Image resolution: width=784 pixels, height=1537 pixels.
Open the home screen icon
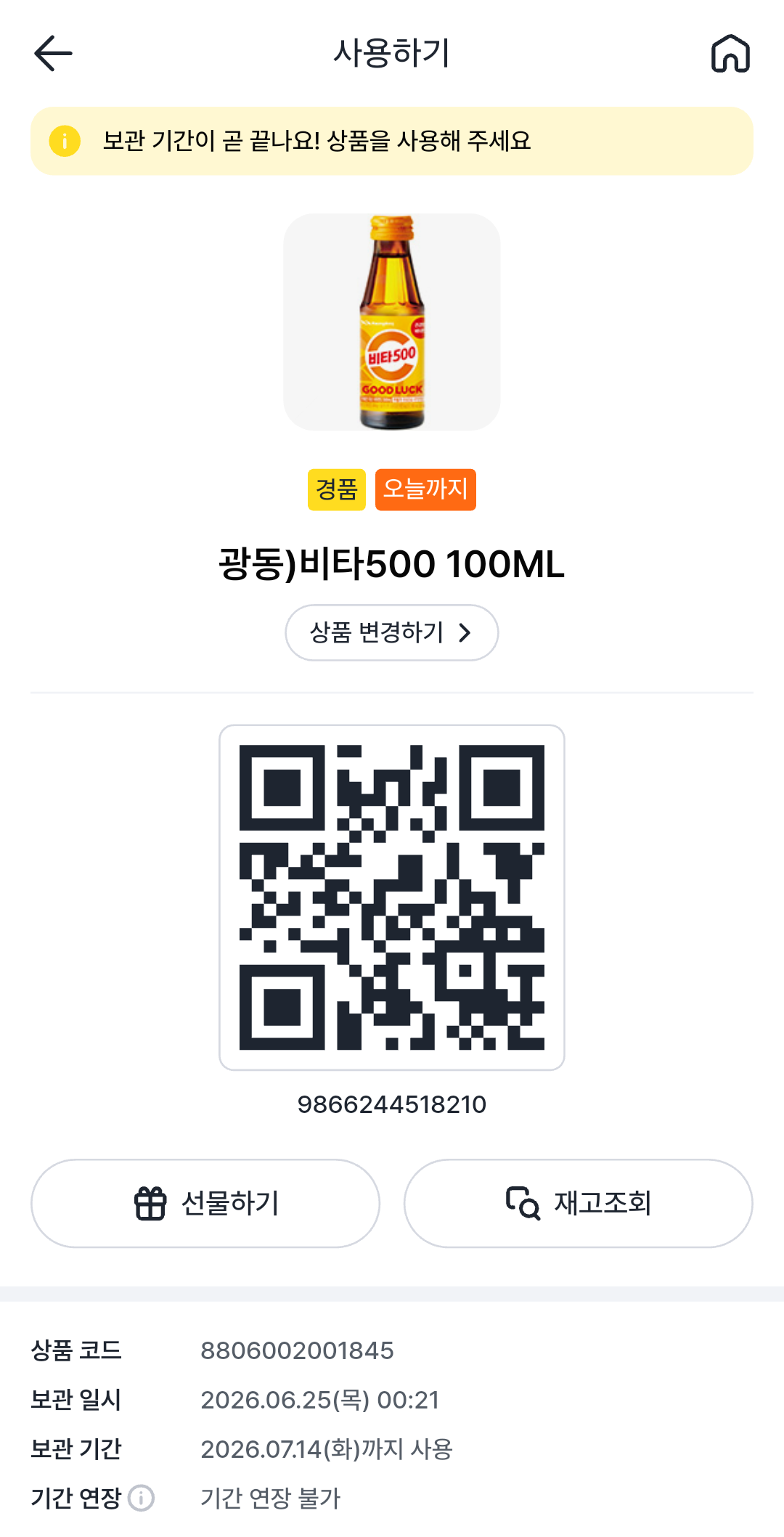coord(730,54)
